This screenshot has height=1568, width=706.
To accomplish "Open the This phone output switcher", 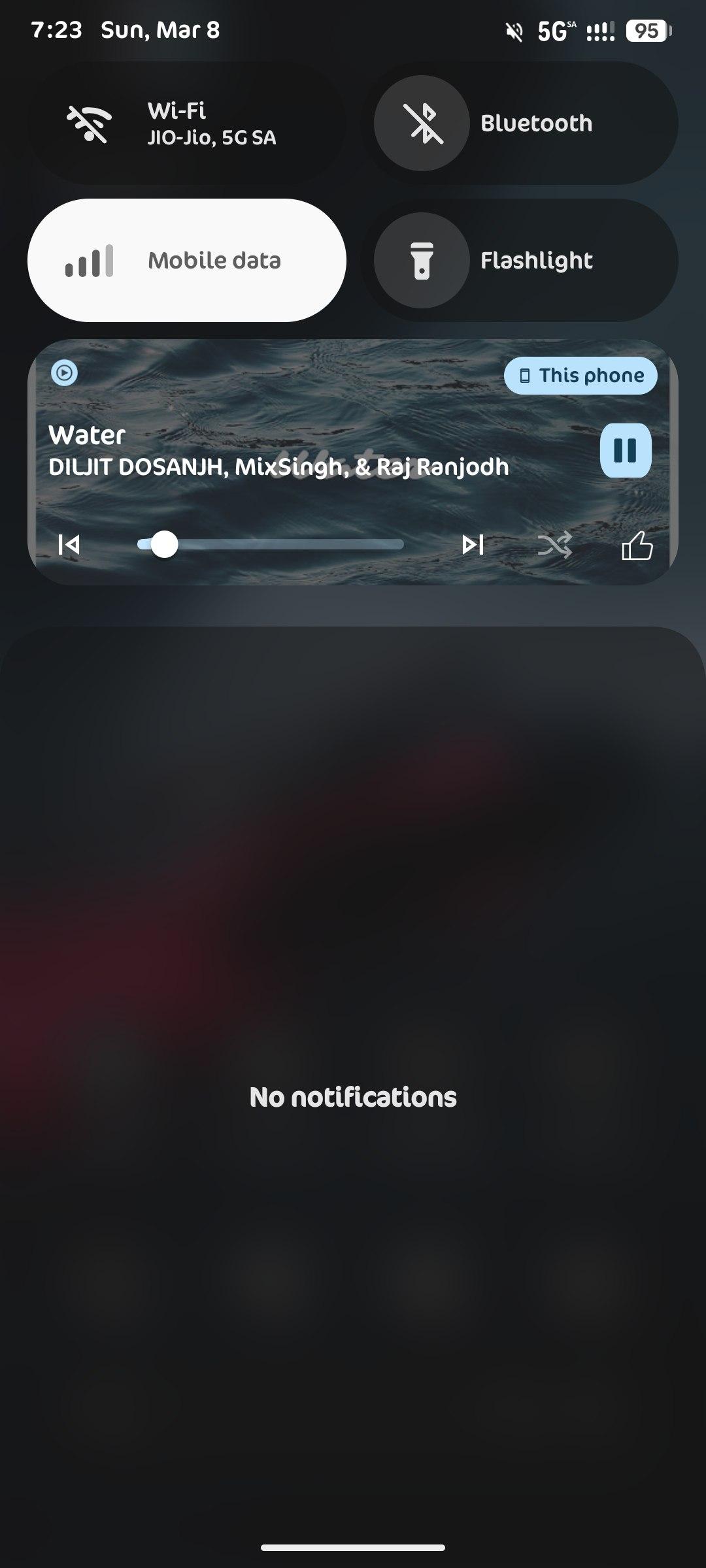I will coord(580,376).
